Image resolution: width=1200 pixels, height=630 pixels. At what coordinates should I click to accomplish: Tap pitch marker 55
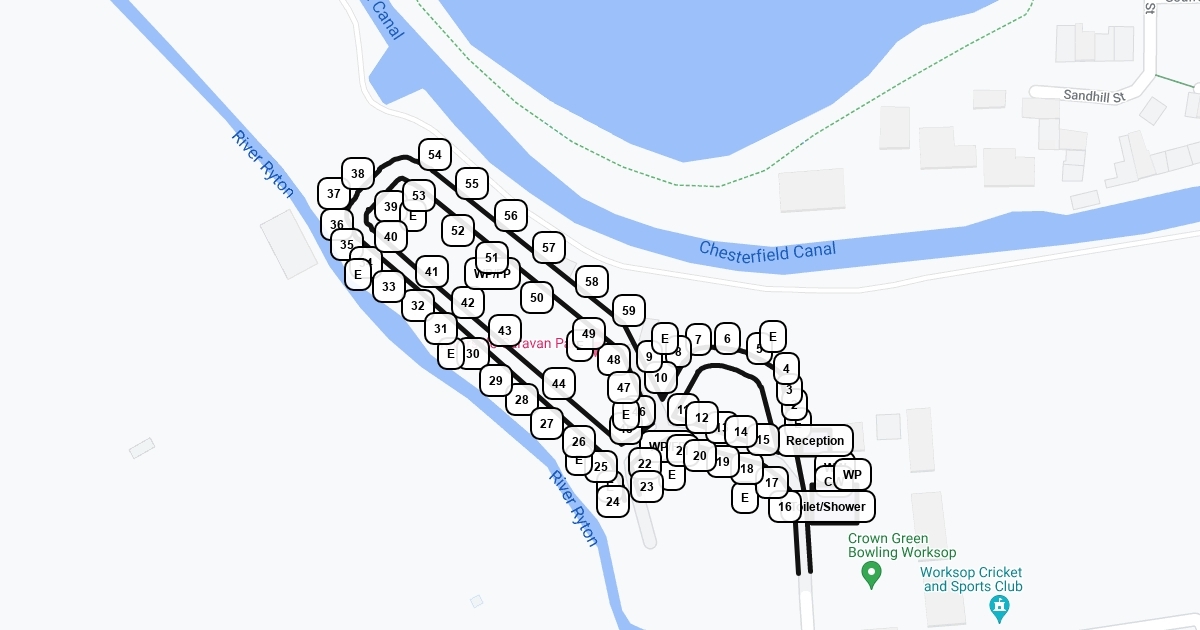click(x=472, y=184)
